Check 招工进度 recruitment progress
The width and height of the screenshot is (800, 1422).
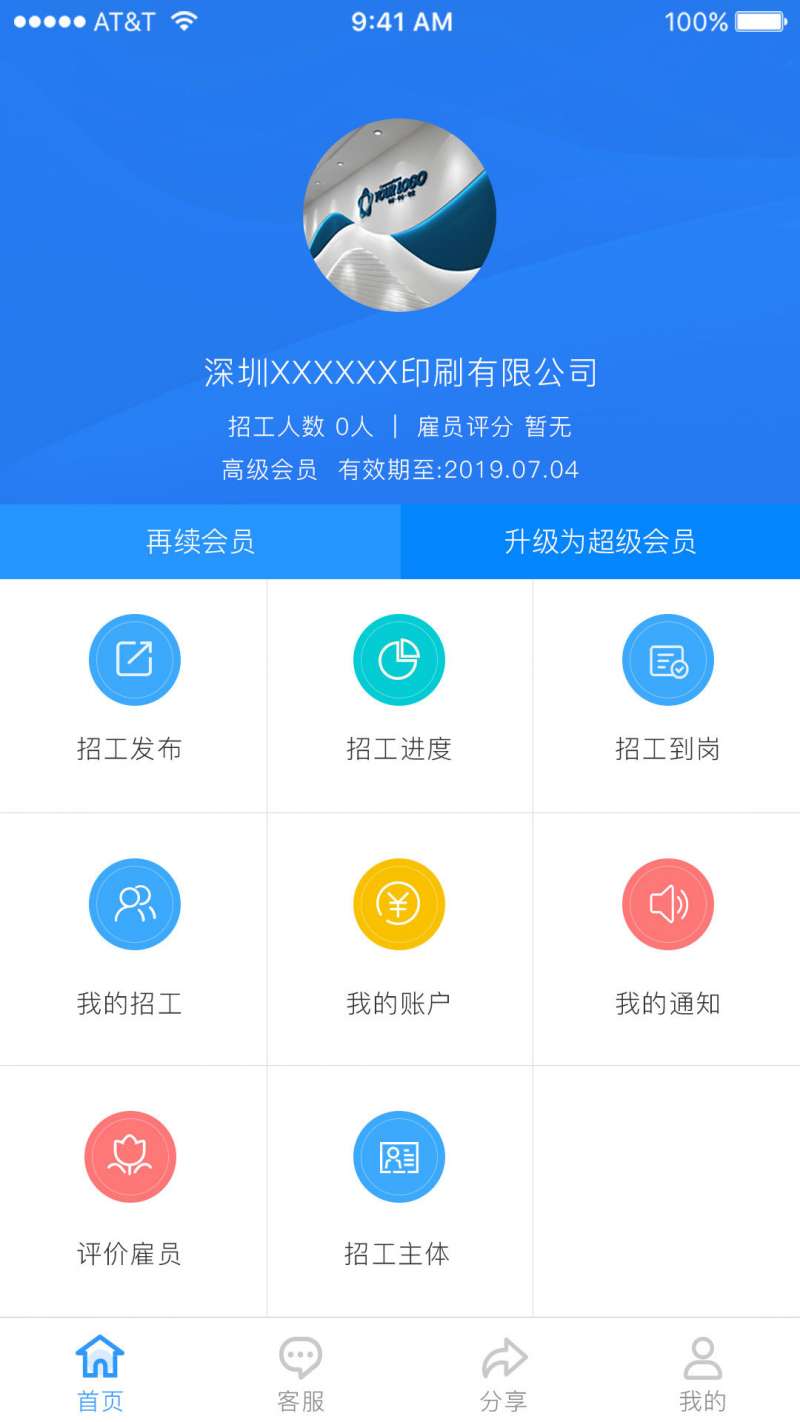(x=399, y=690)
